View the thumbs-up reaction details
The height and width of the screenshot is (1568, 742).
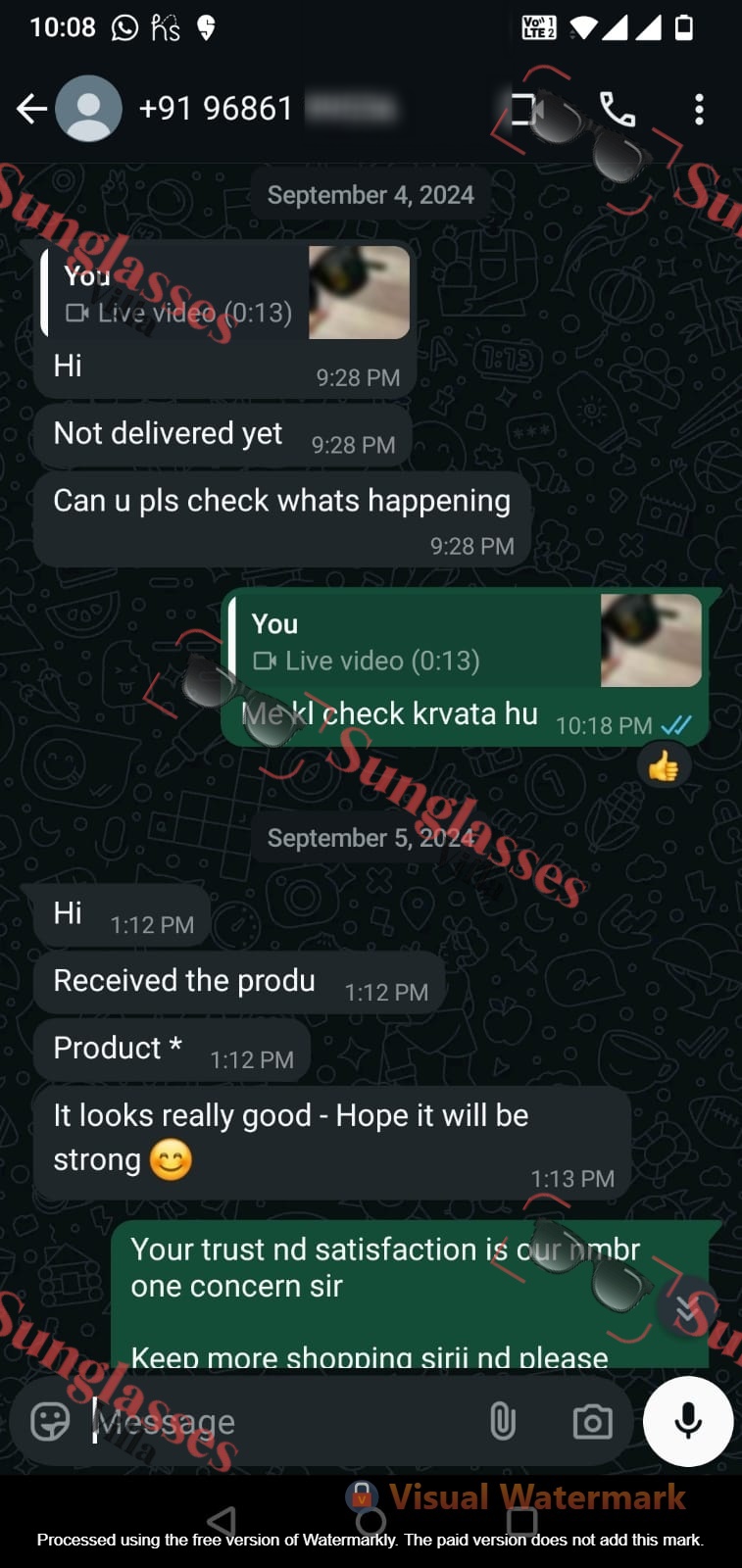tap(664, 766)
